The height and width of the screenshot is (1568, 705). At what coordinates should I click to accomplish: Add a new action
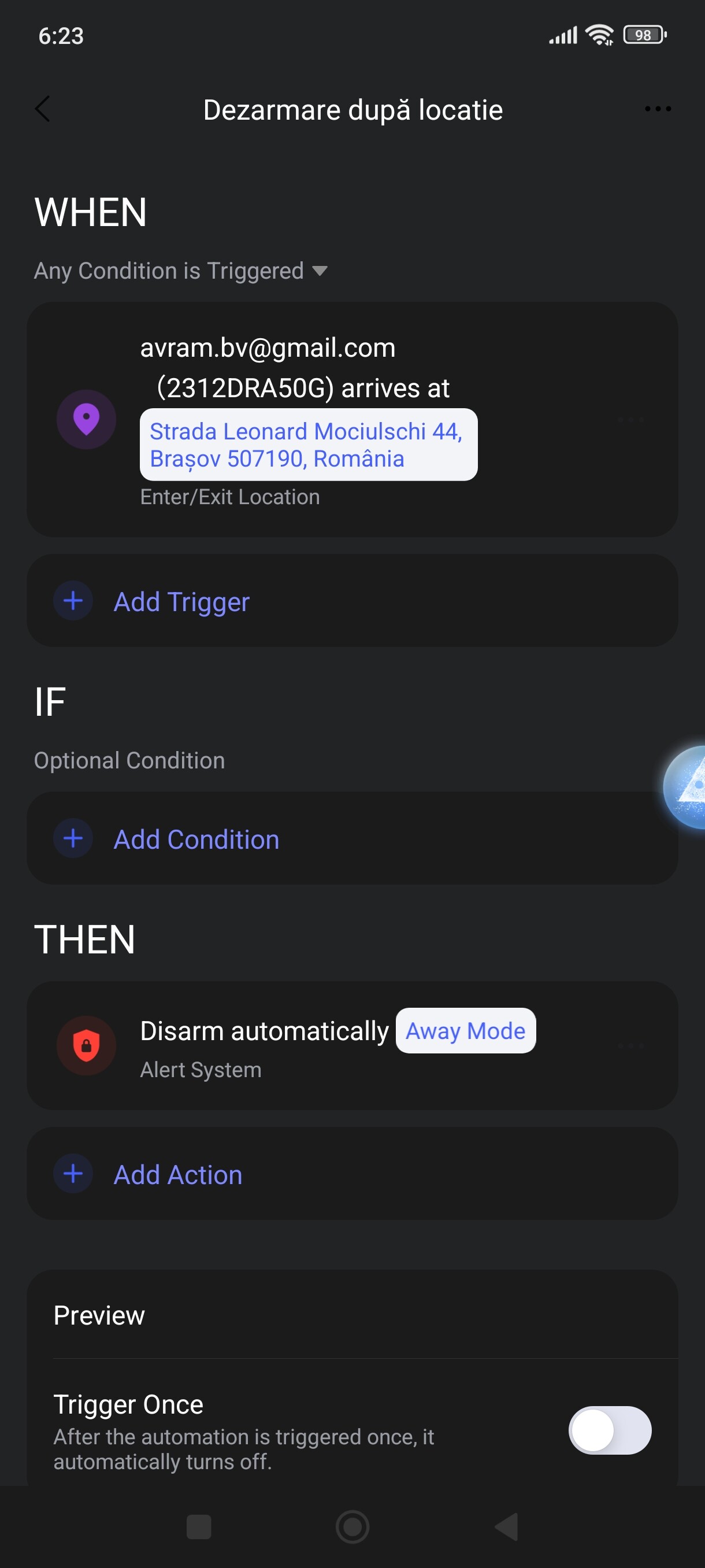click(x=177, y=1174)
